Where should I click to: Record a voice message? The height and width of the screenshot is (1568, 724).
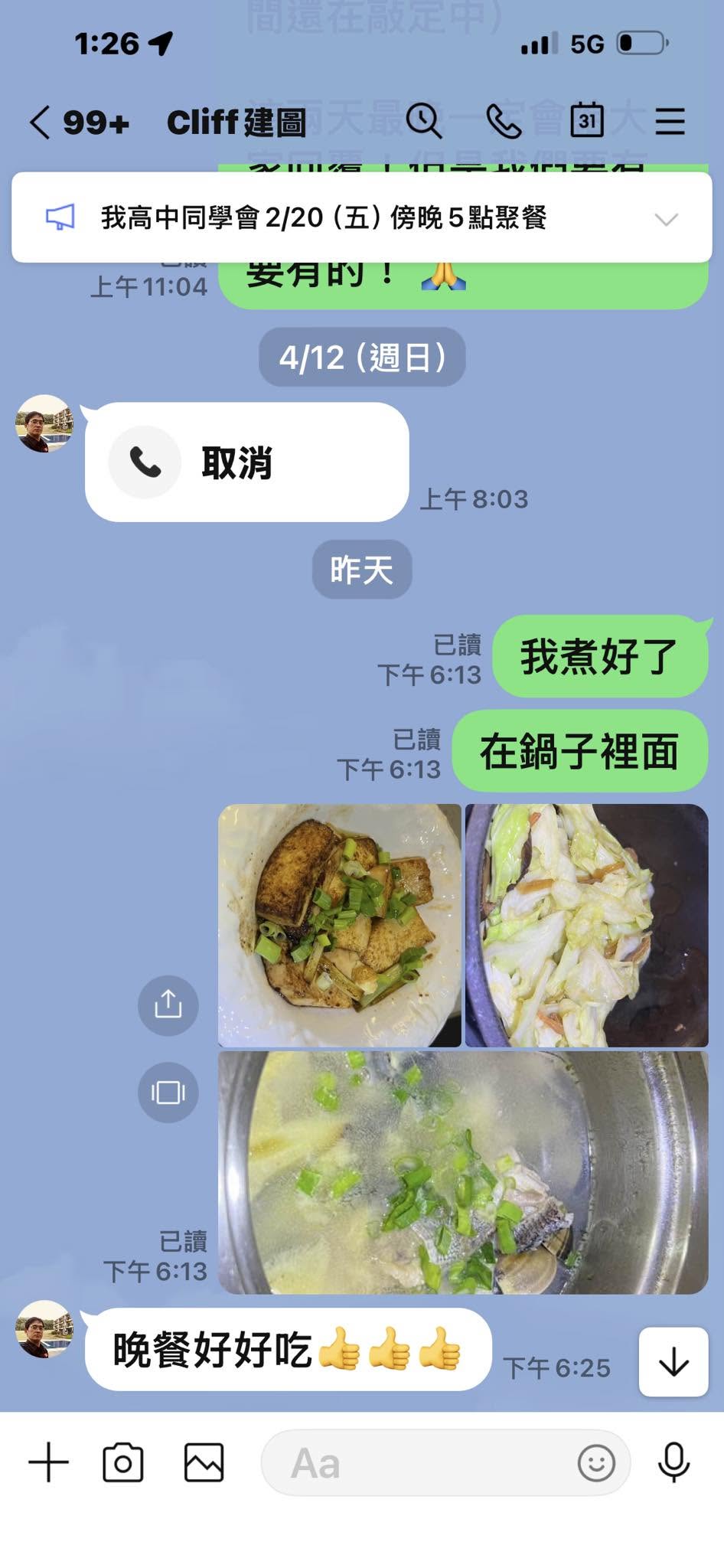point(673,1462)
